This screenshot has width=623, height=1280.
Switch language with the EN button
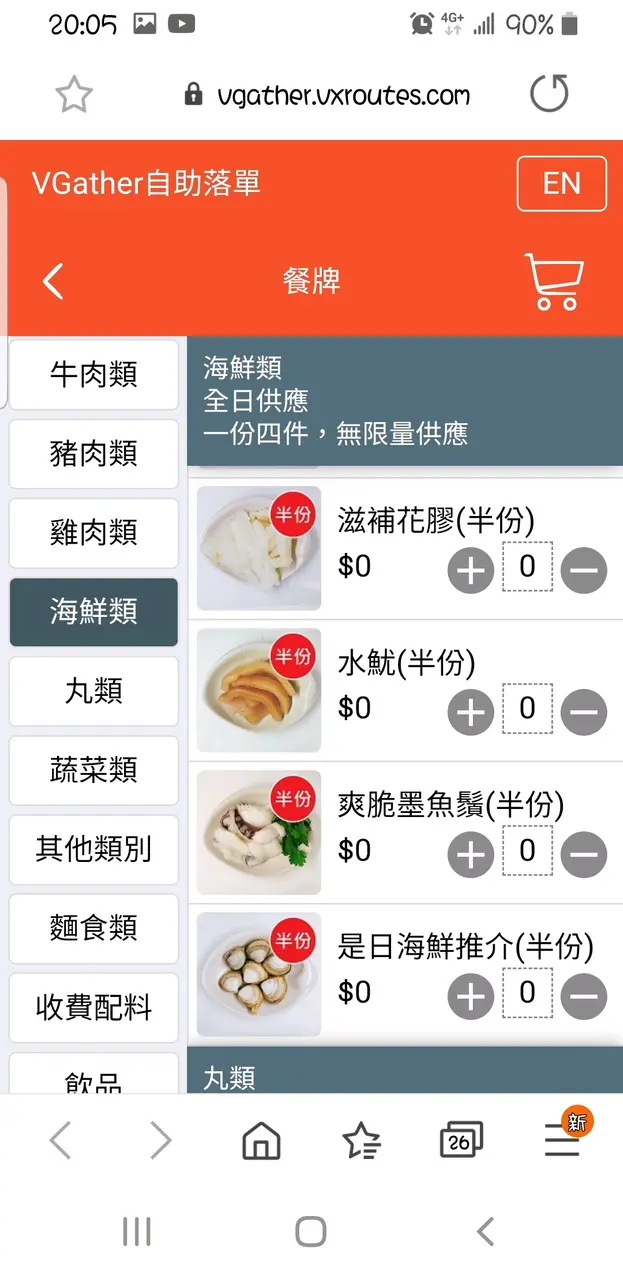561,184
